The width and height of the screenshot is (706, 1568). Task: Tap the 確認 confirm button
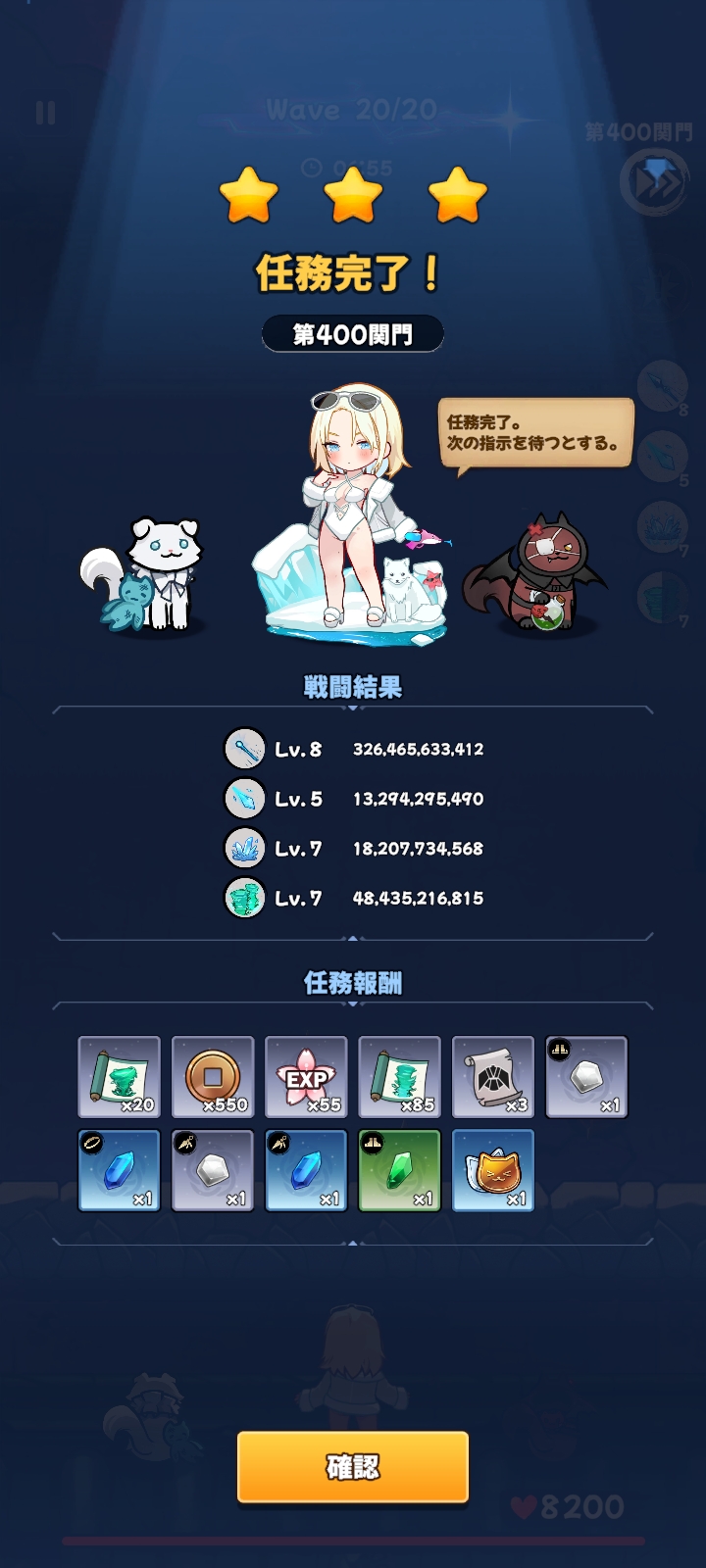(x=352, y=1466)
